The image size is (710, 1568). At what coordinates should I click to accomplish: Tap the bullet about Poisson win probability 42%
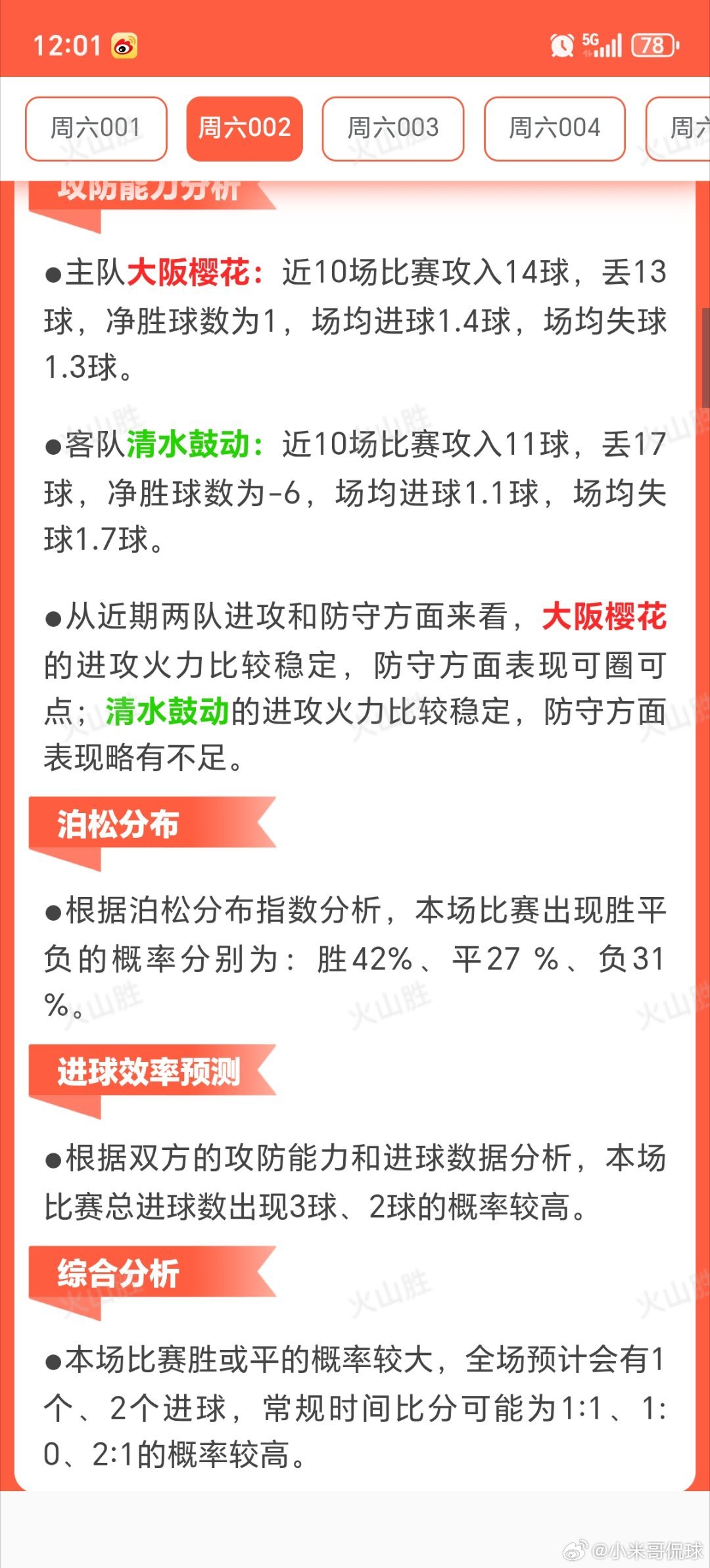click(x=355, y=953)
